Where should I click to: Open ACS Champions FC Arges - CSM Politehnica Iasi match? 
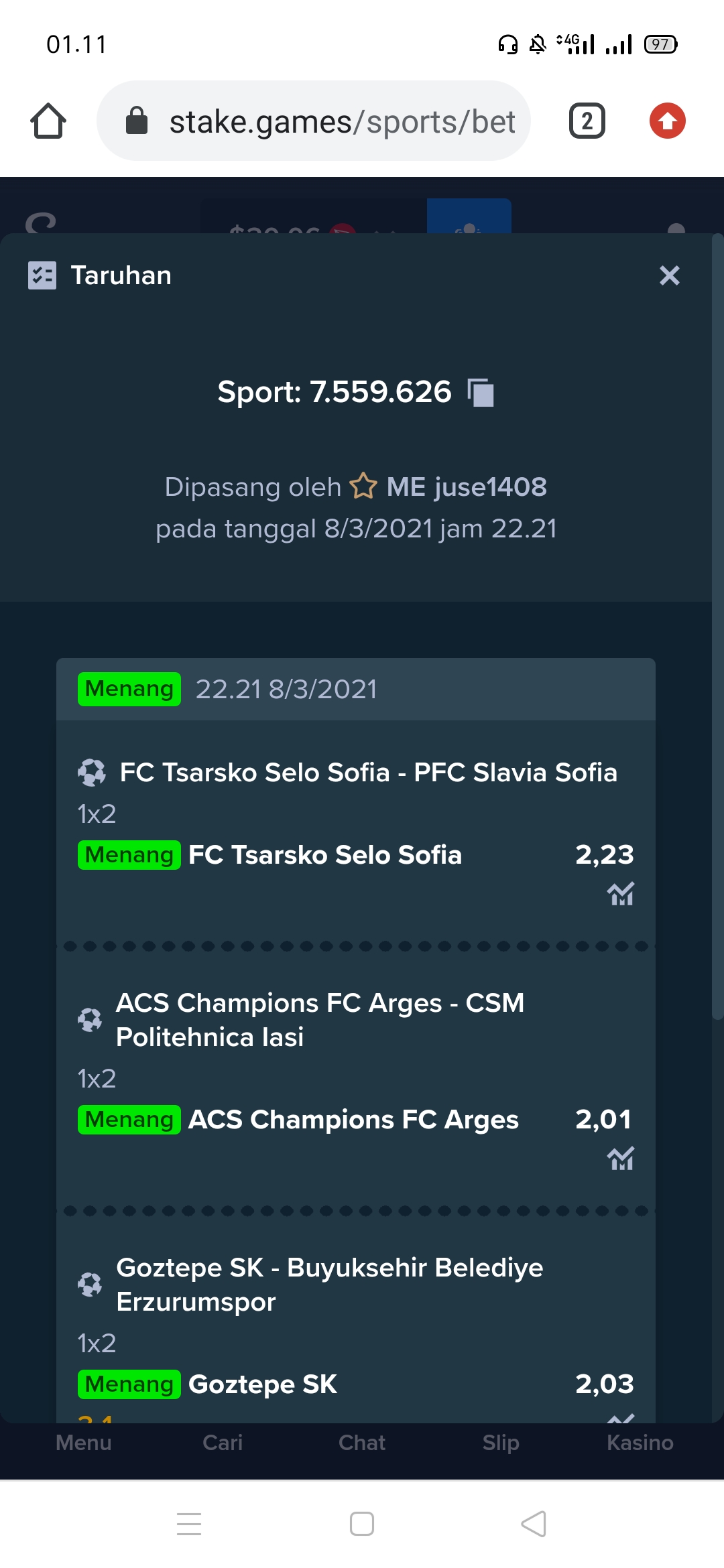pos(320,1020)
